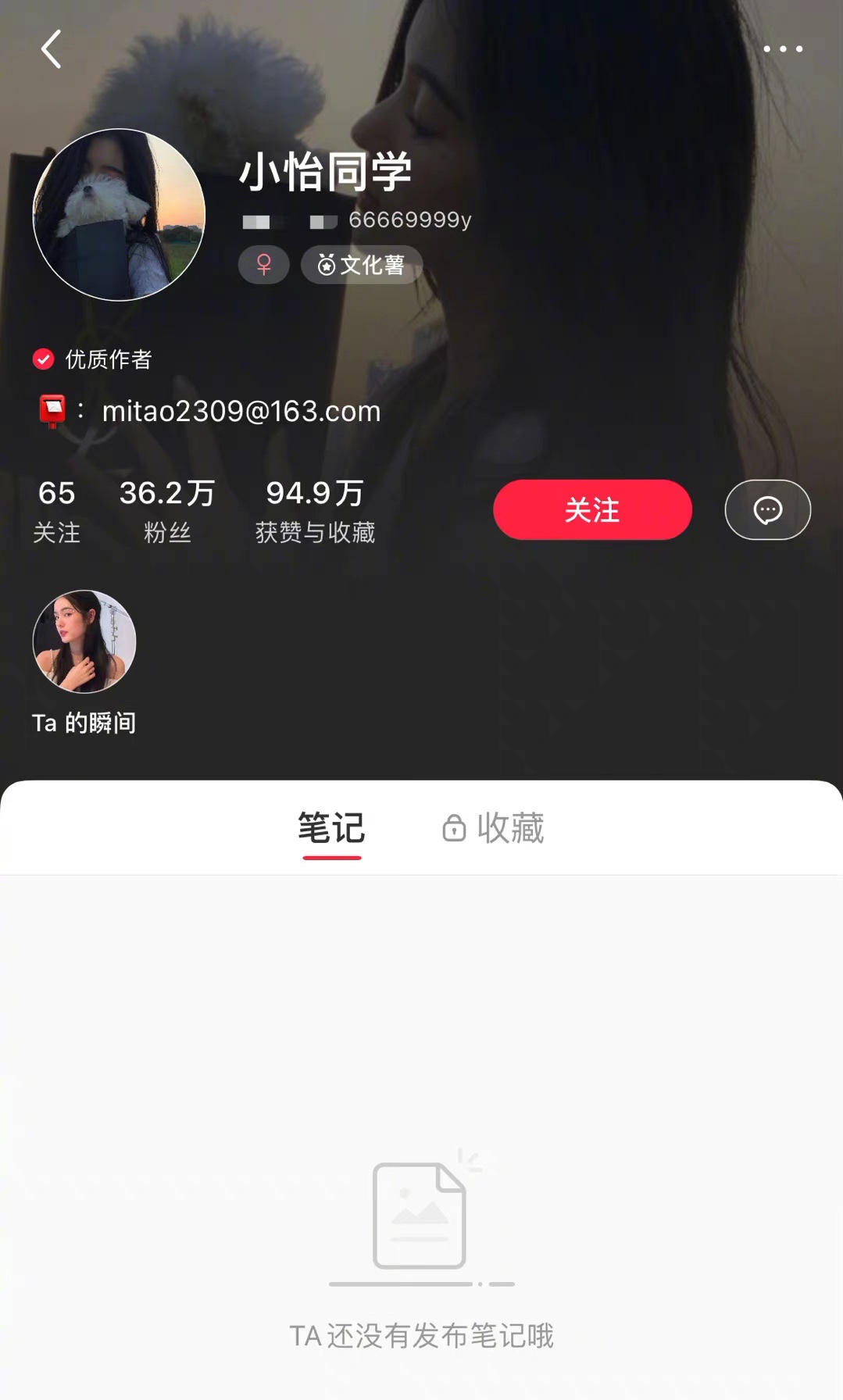Open the three-dot overflow menu
The width and height of the screenshot is (843, 1400).
[x=783, y=49]
